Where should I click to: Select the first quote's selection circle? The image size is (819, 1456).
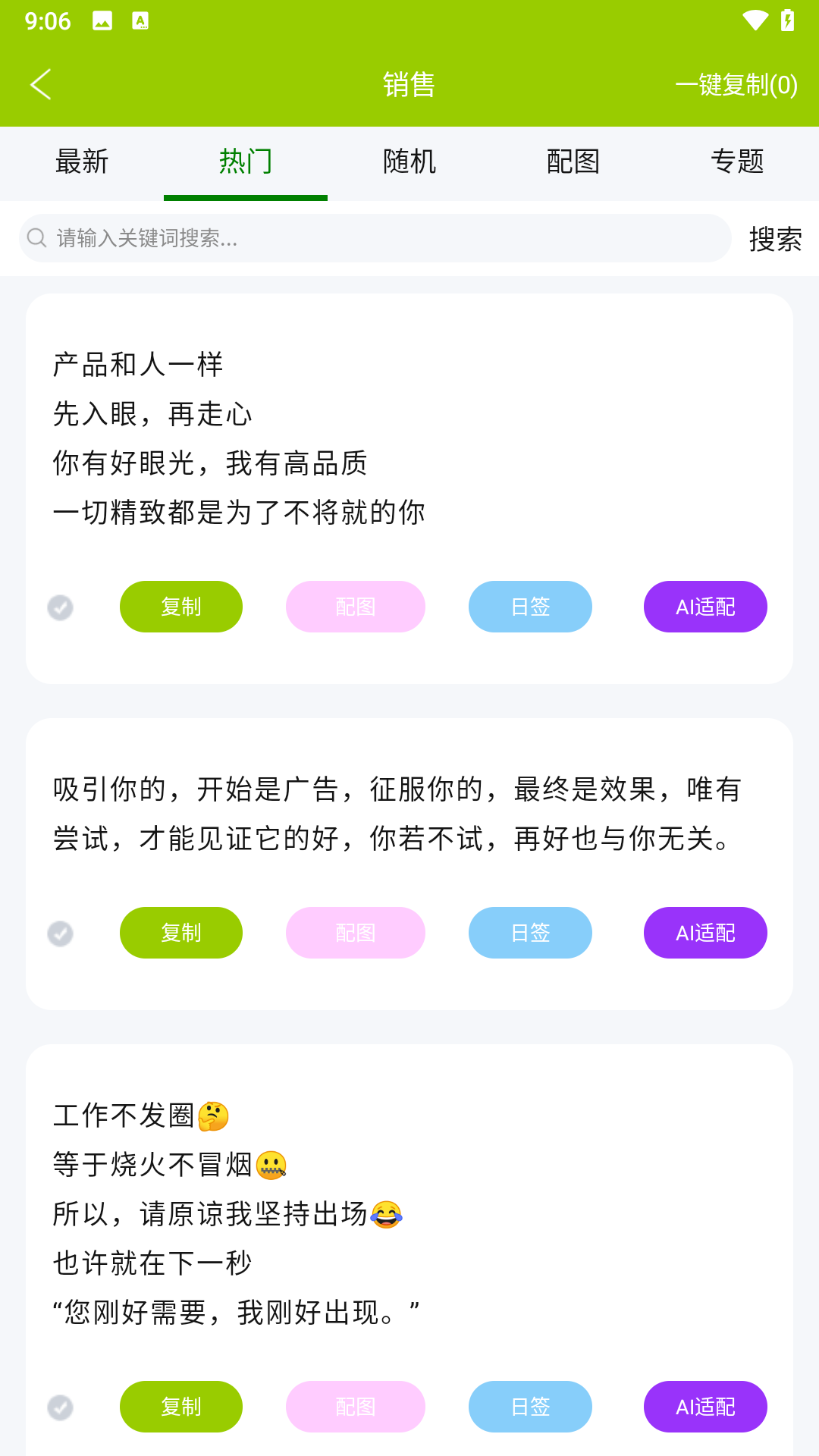[x=61, y=607]
